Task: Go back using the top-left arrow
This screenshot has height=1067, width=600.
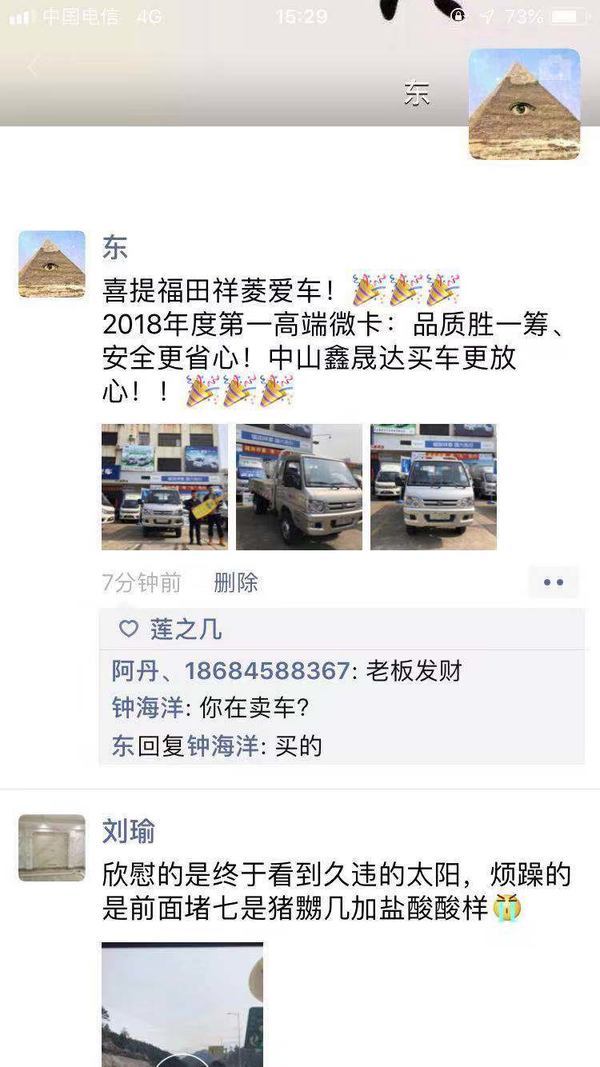Action: pos(33,67)
